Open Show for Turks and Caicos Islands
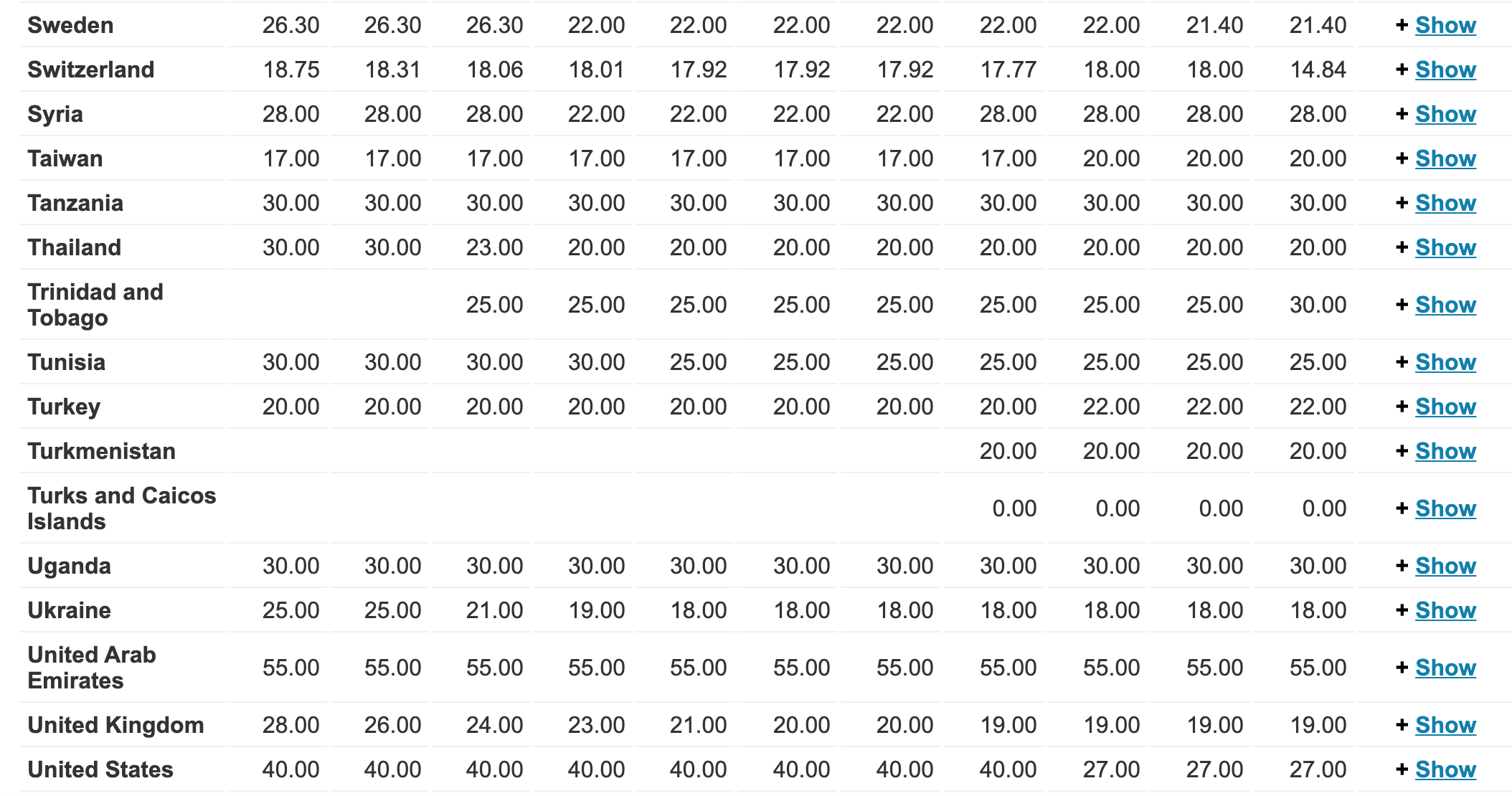This screenshot has height=796, width=1512. click(x=1445, y=509)
